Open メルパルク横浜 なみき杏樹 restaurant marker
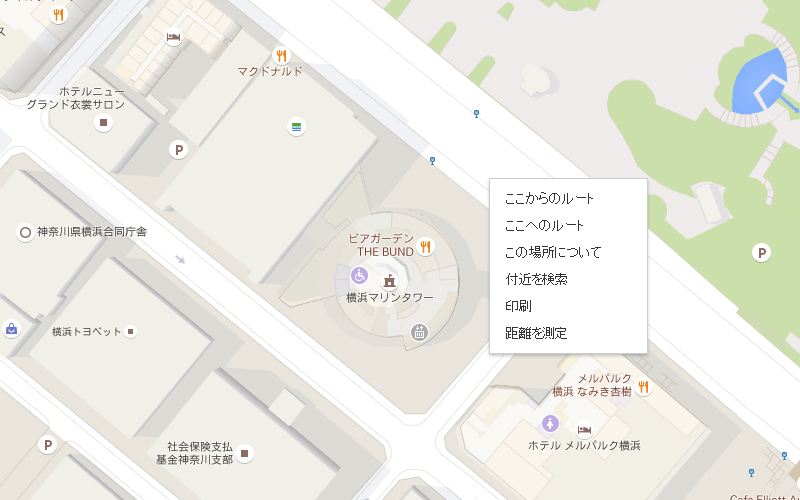This screenshot has width=800, height=500. [644, 386]
